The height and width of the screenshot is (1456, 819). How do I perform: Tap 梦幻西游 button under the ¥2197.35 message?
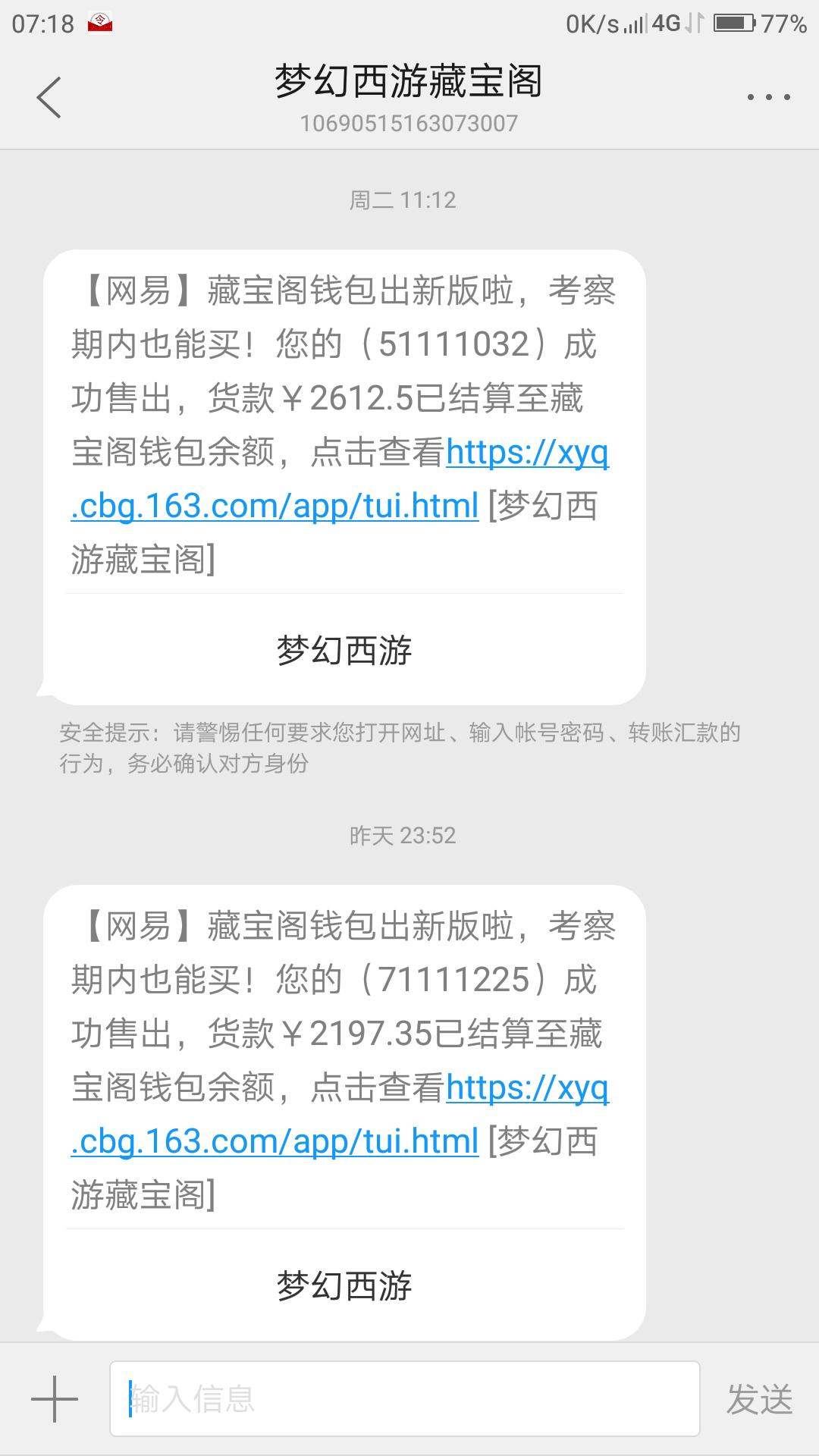pos(344,1286)
